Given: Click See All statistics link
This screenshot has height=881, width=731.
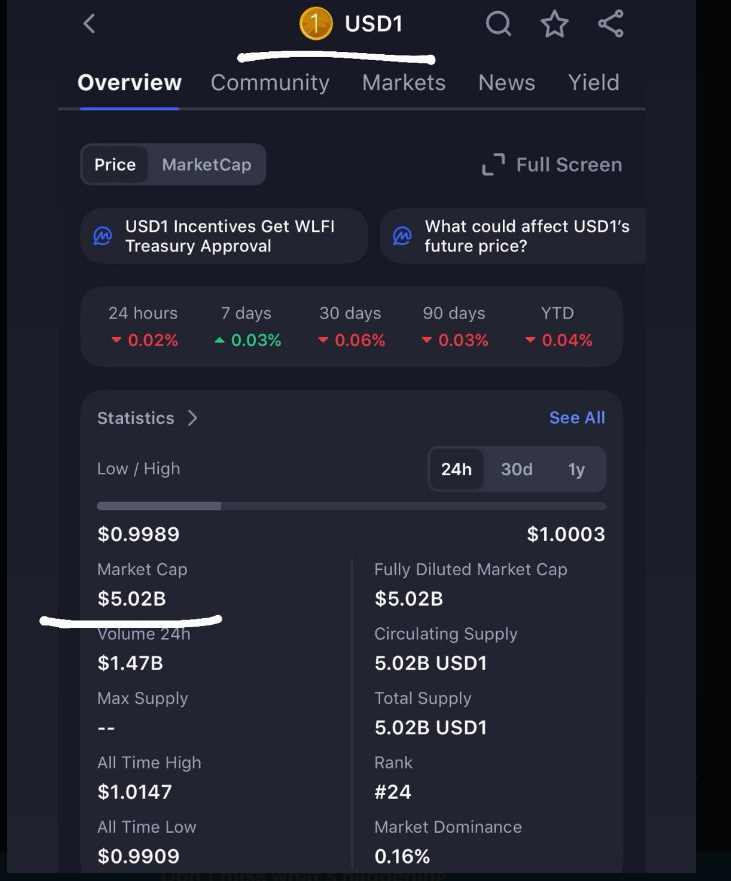Looking at the screenshot, I should pos(577,418).
